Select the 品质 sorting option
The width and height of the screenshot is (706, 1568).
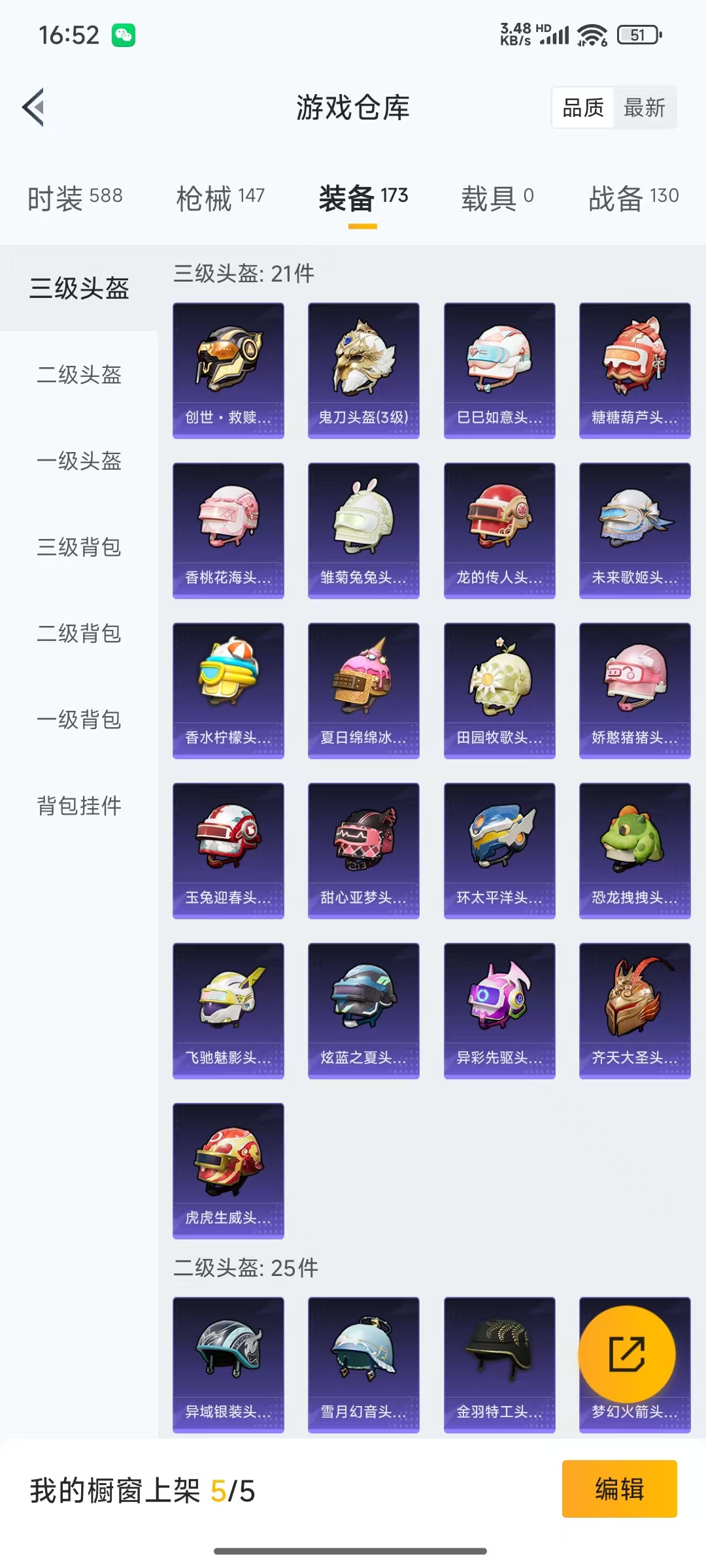coord(583,108)
